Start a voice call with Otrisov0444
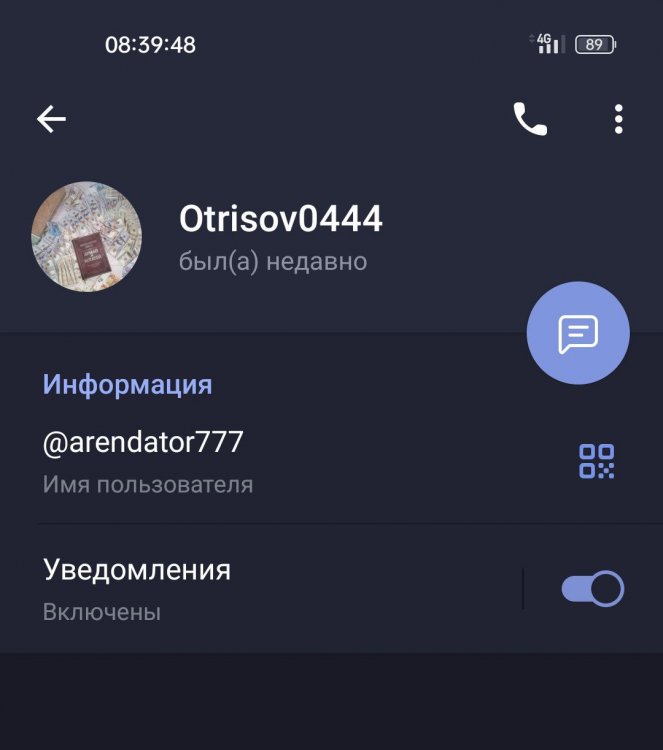663x750 pixels. coord(530,120)
